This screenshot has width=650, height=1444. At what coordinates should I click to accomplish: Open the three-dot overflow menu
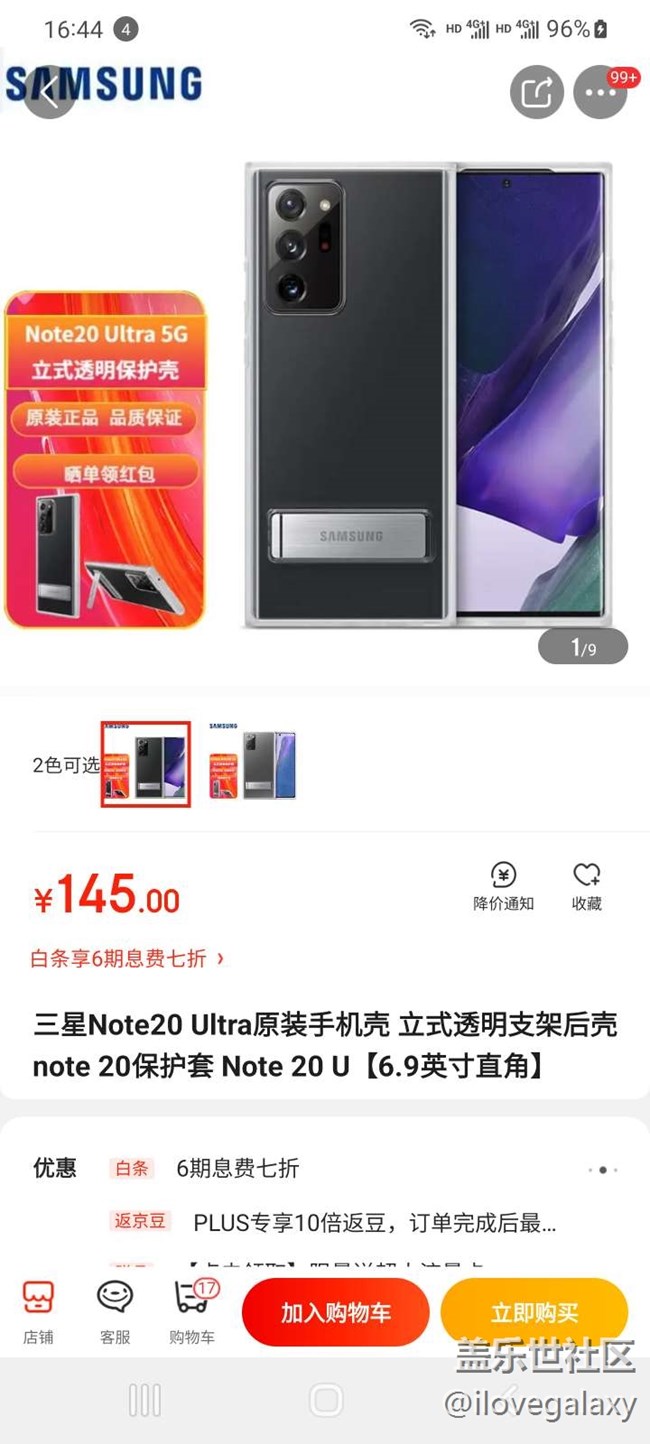tap(601, 93)
